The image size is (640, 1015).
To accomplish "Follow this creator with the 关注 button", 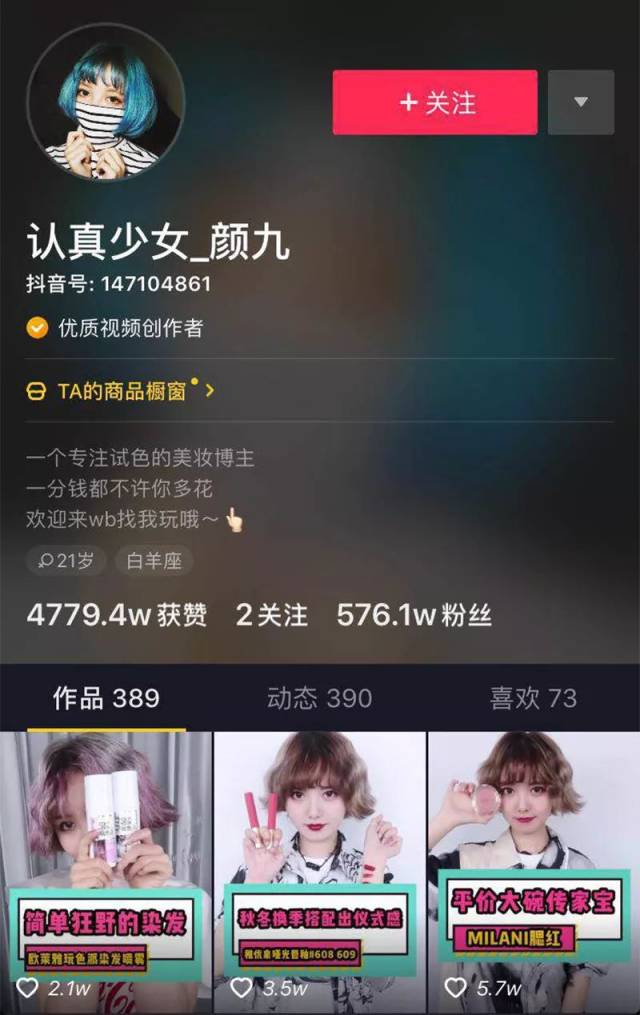I will (x=435, y=102).
